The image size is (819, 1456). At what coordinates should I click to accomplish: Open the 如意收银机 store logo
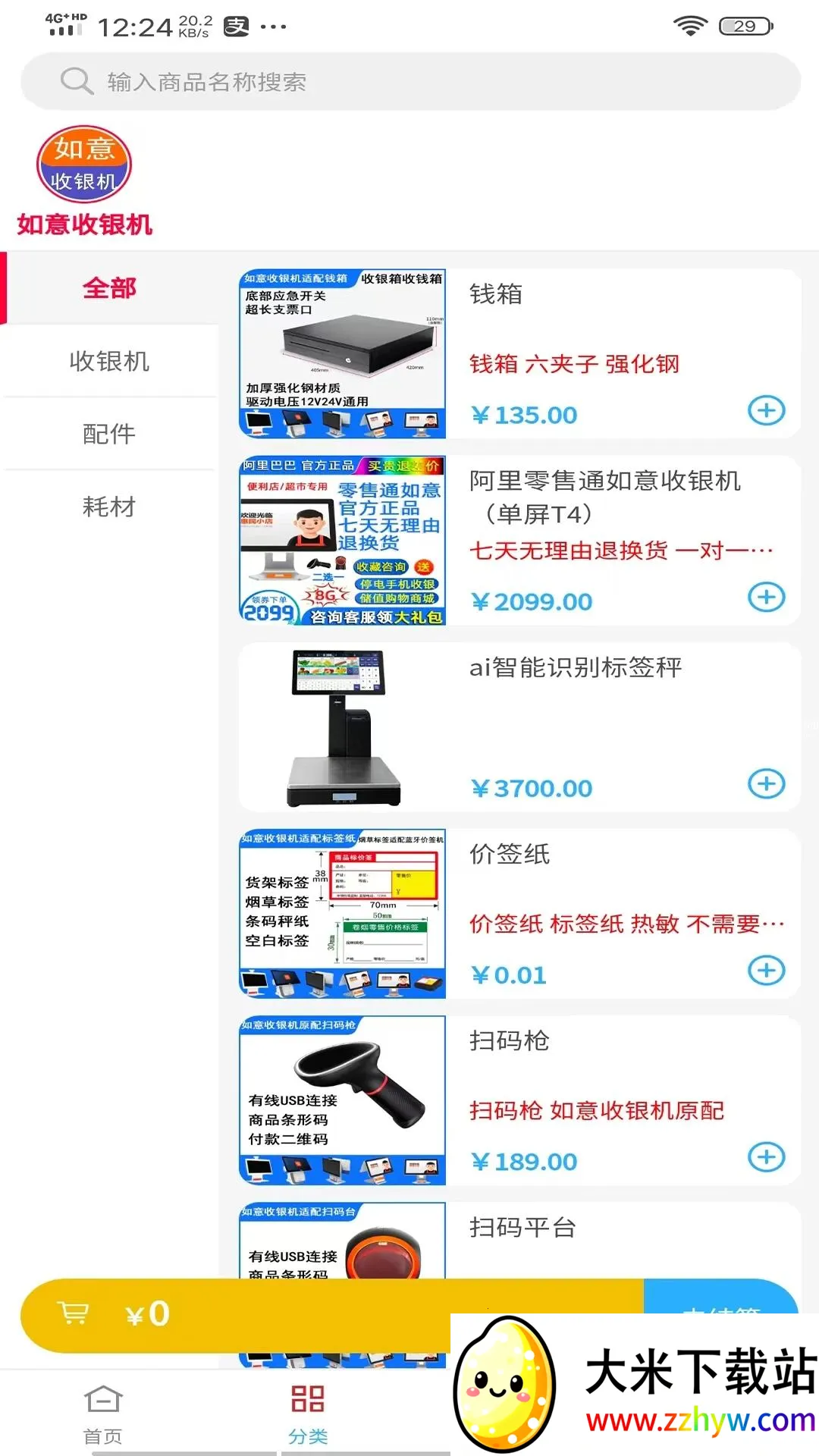pyautogui.click(x=83, y=164)
